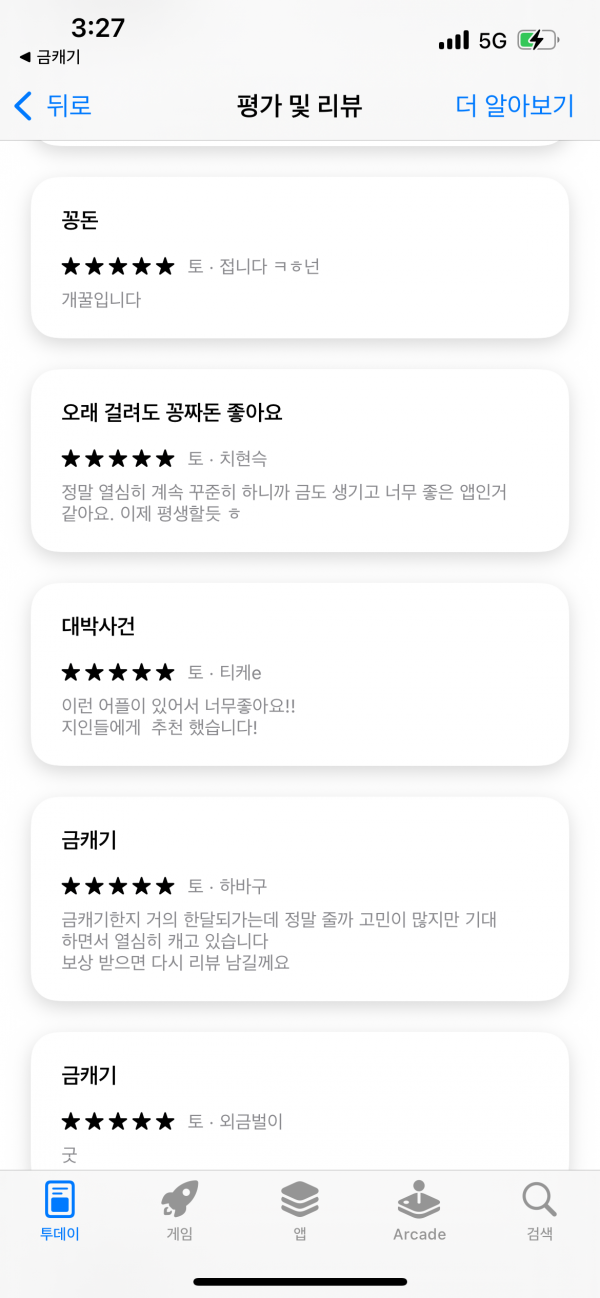Screen dimensions: 600x1298
Task: Open the review titled 오래 걸려도 꽁짜돈 좋아요
Action: (x=300, y=460)
